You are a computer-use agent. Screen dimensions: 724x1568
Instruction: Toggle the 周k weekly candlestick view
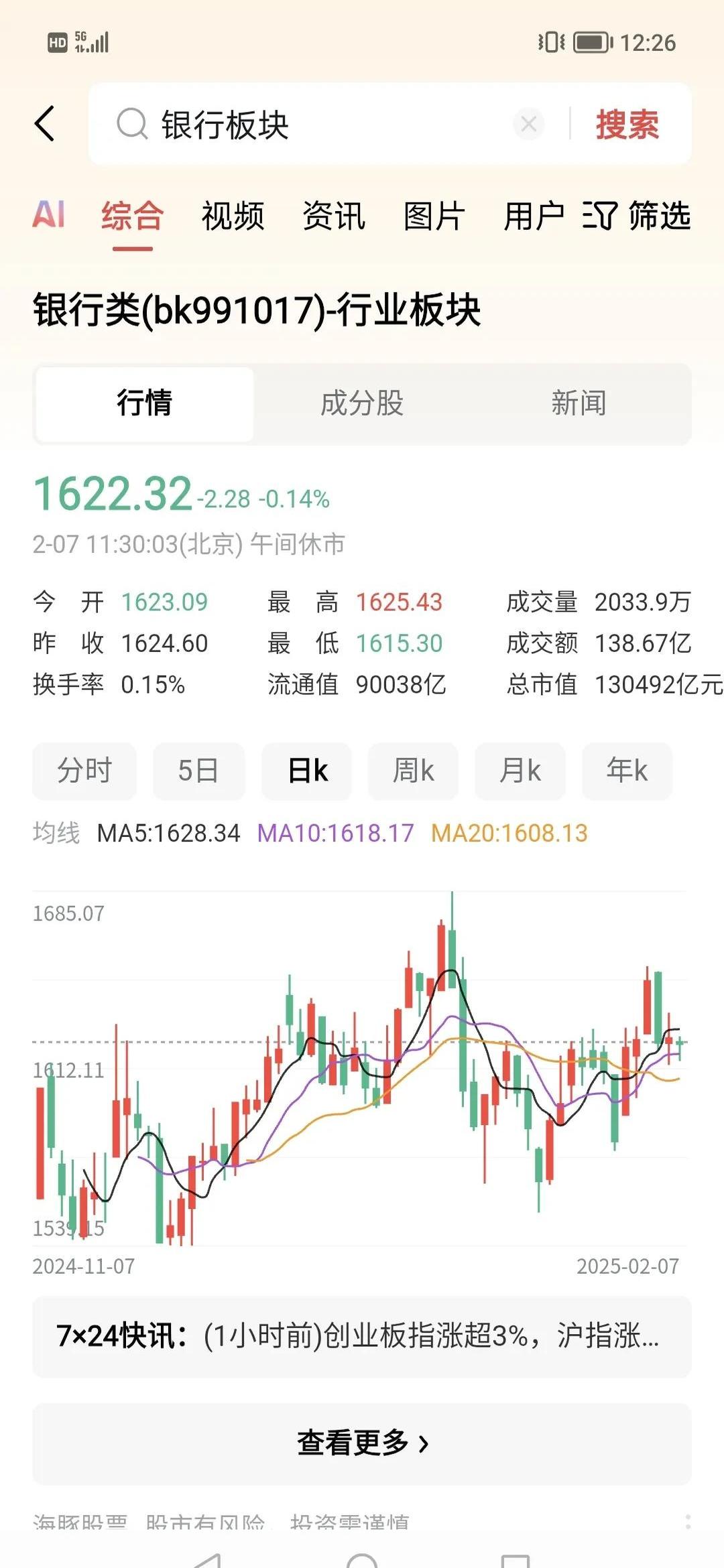point(413,771)
